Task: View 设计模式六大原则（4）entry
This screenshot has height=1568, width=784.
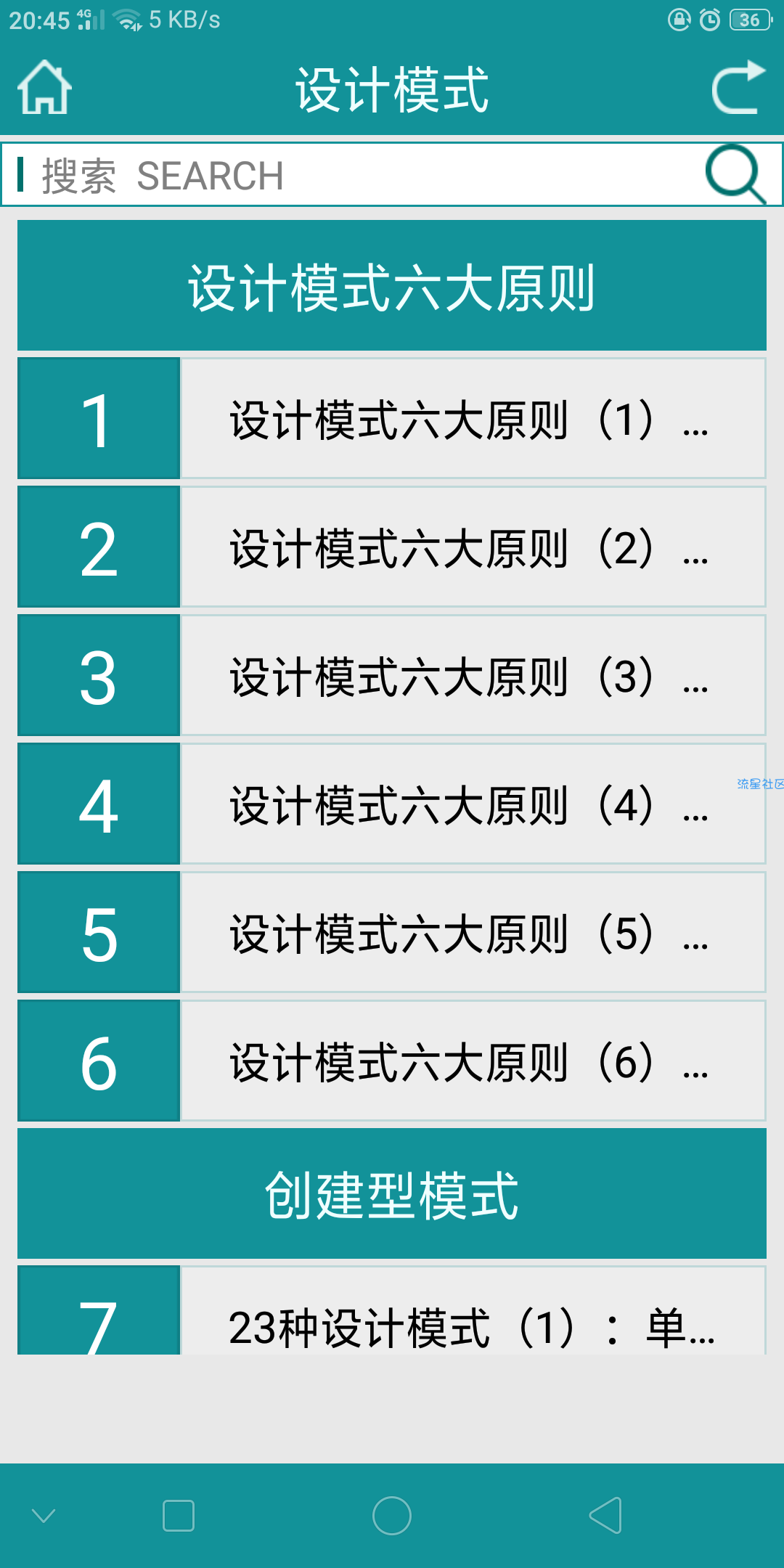Action: point(472,804)
